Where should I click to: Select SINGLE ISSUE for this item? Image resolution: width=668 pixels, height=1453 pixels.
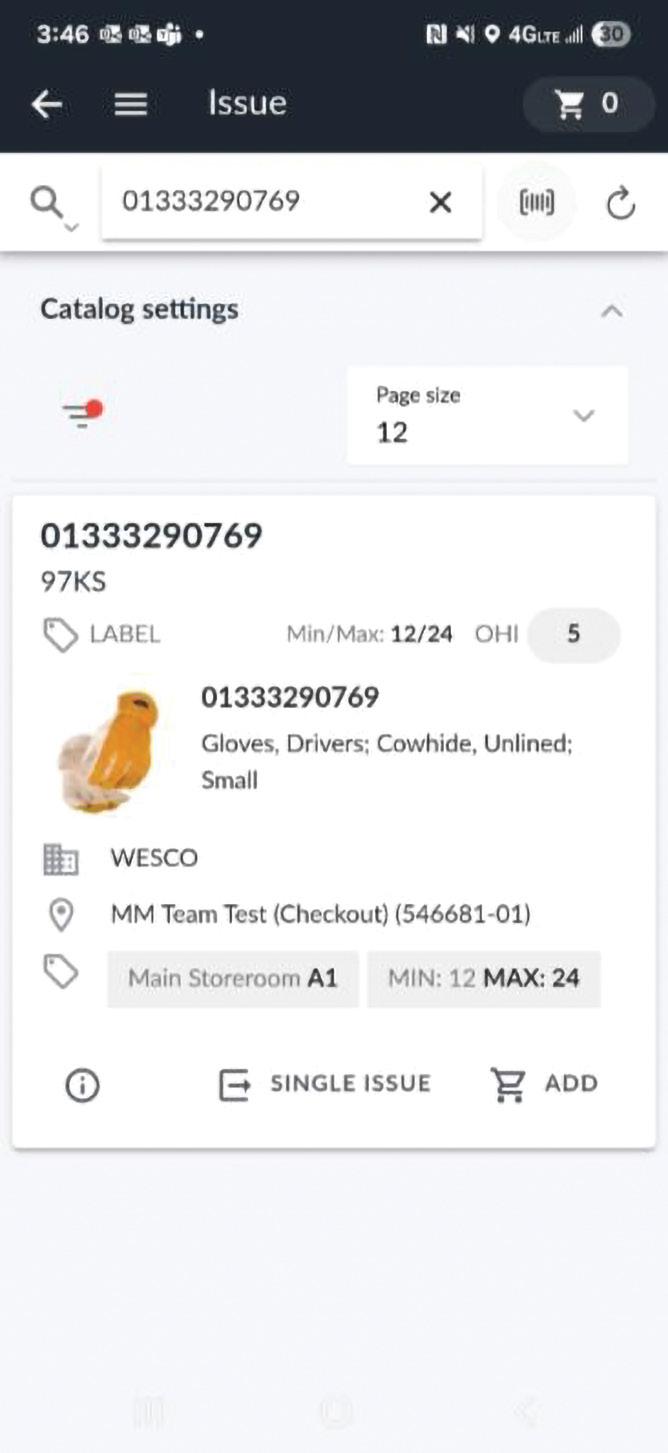(x=325, y=1084)
